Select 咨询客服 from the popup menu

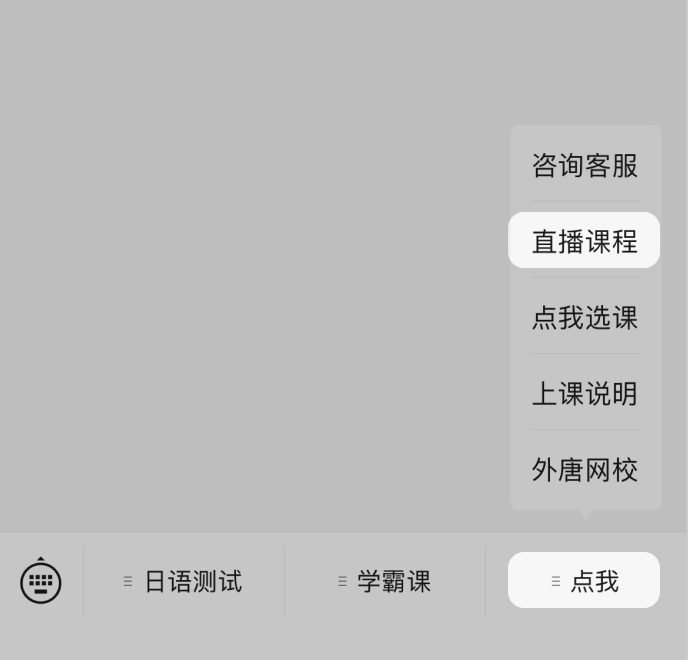(x=585, y=166)
